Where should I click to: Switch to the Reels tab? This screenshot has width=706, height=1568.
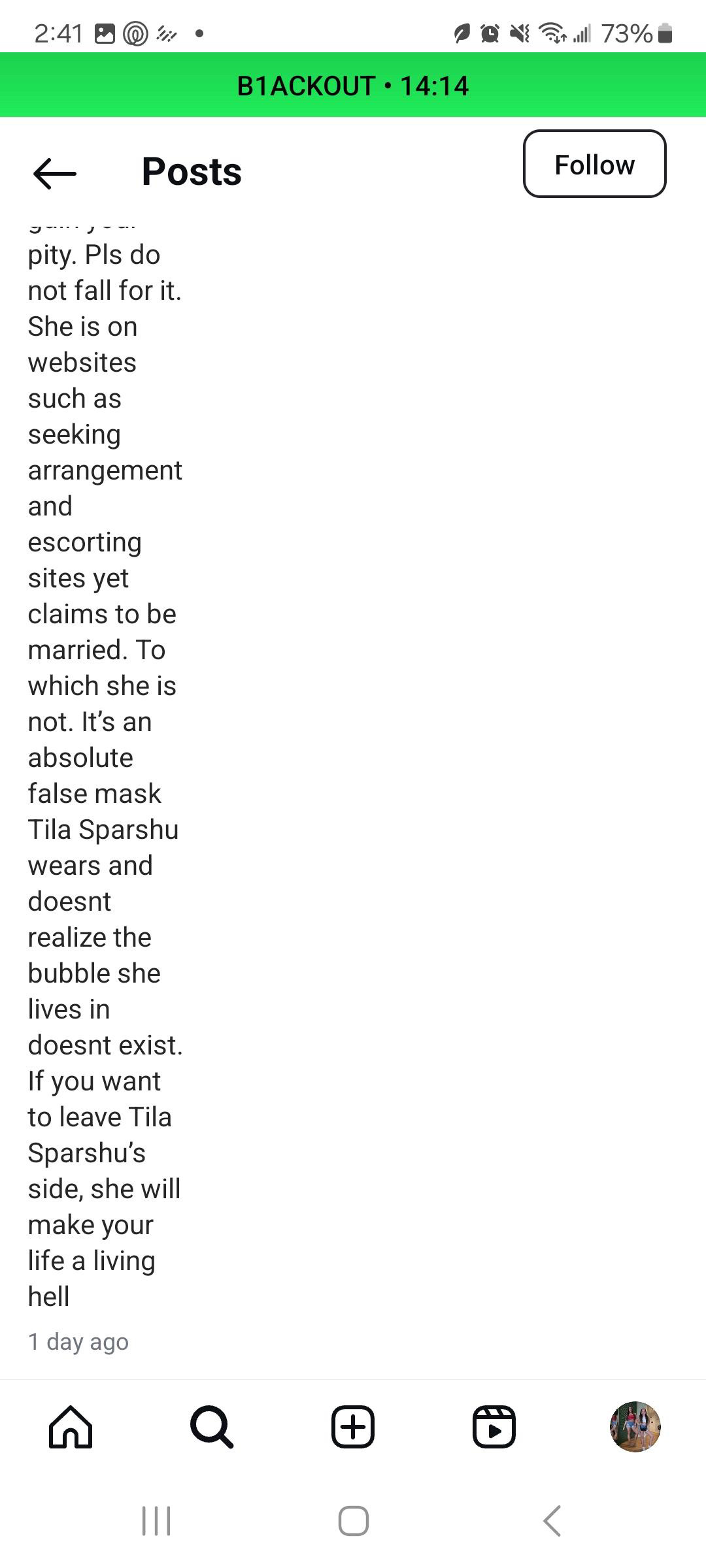494,1427
